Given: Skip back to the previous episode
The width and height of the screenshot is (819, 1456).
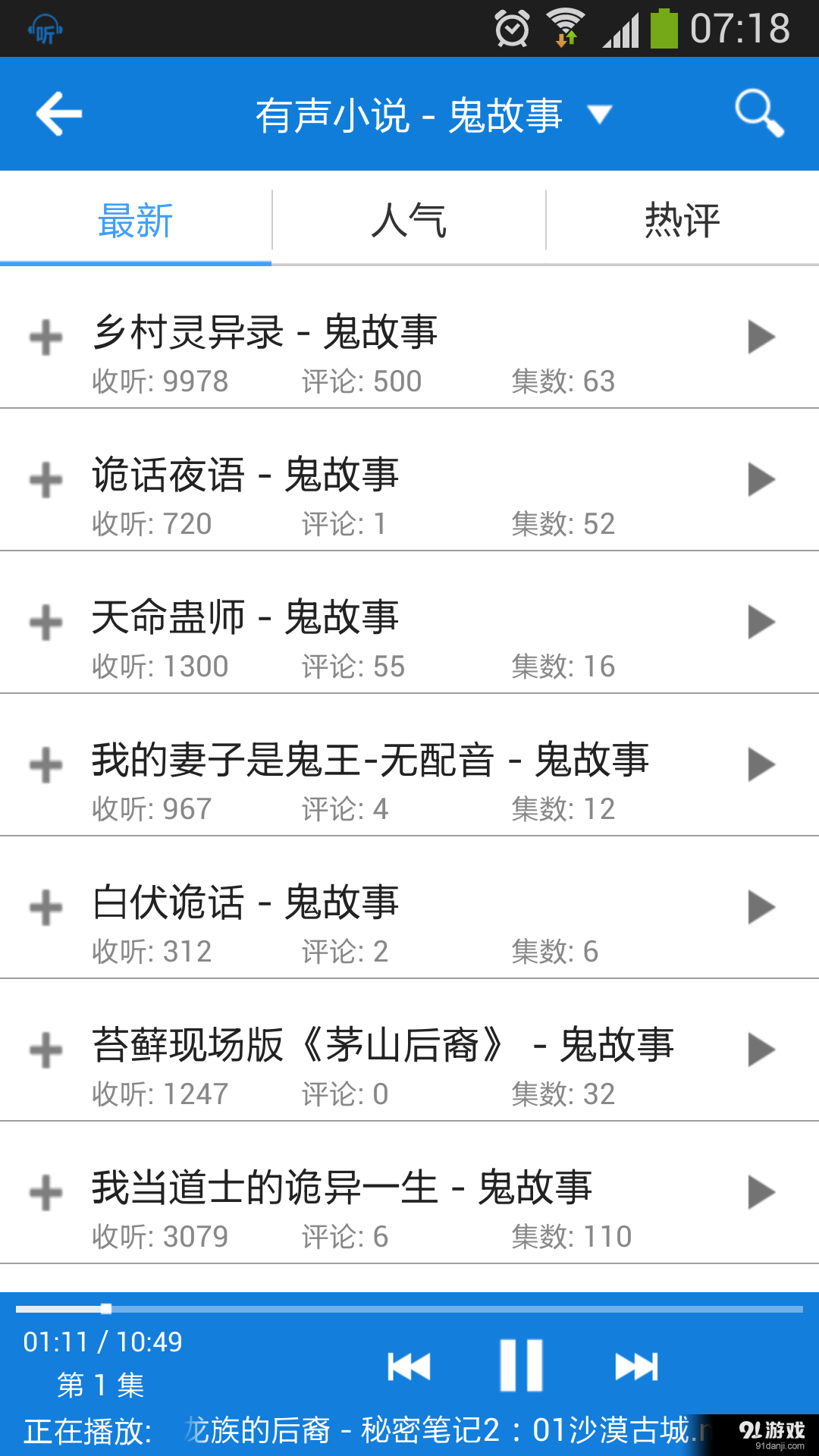Looking at the screenshot, I should point(408,1365).
